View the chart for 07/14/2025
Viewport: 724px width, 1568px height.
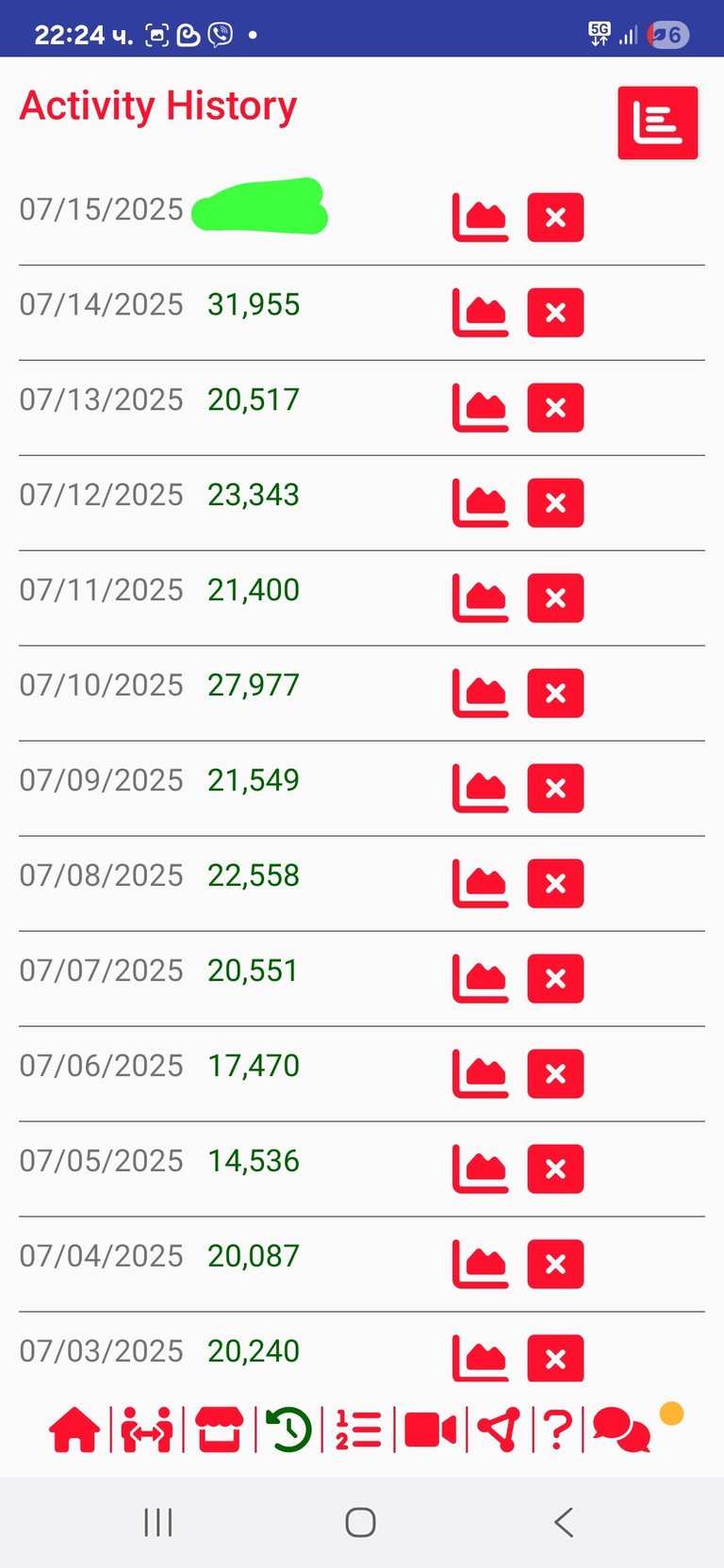coord(481,313)
